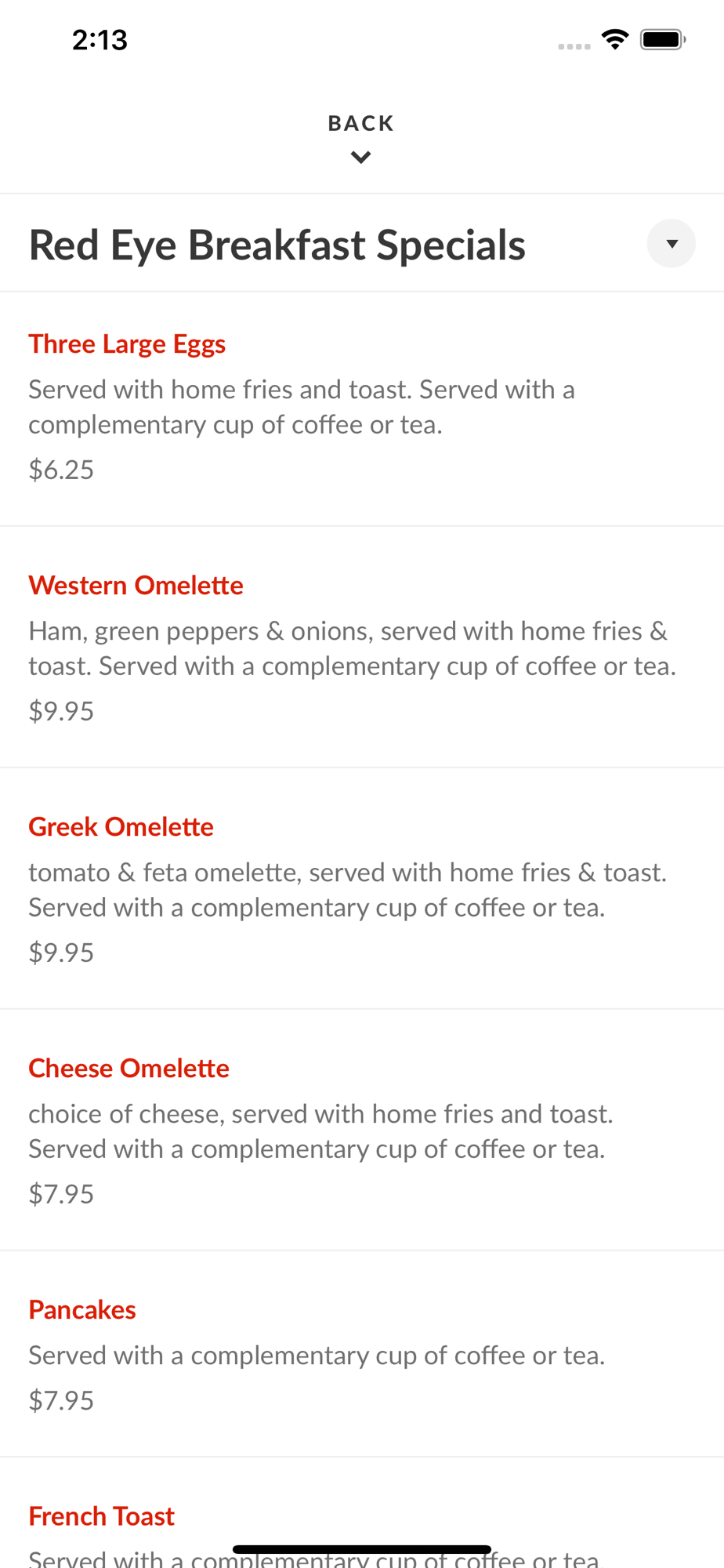
Task: Open the Western Omelette item
Action: (136, 586)
